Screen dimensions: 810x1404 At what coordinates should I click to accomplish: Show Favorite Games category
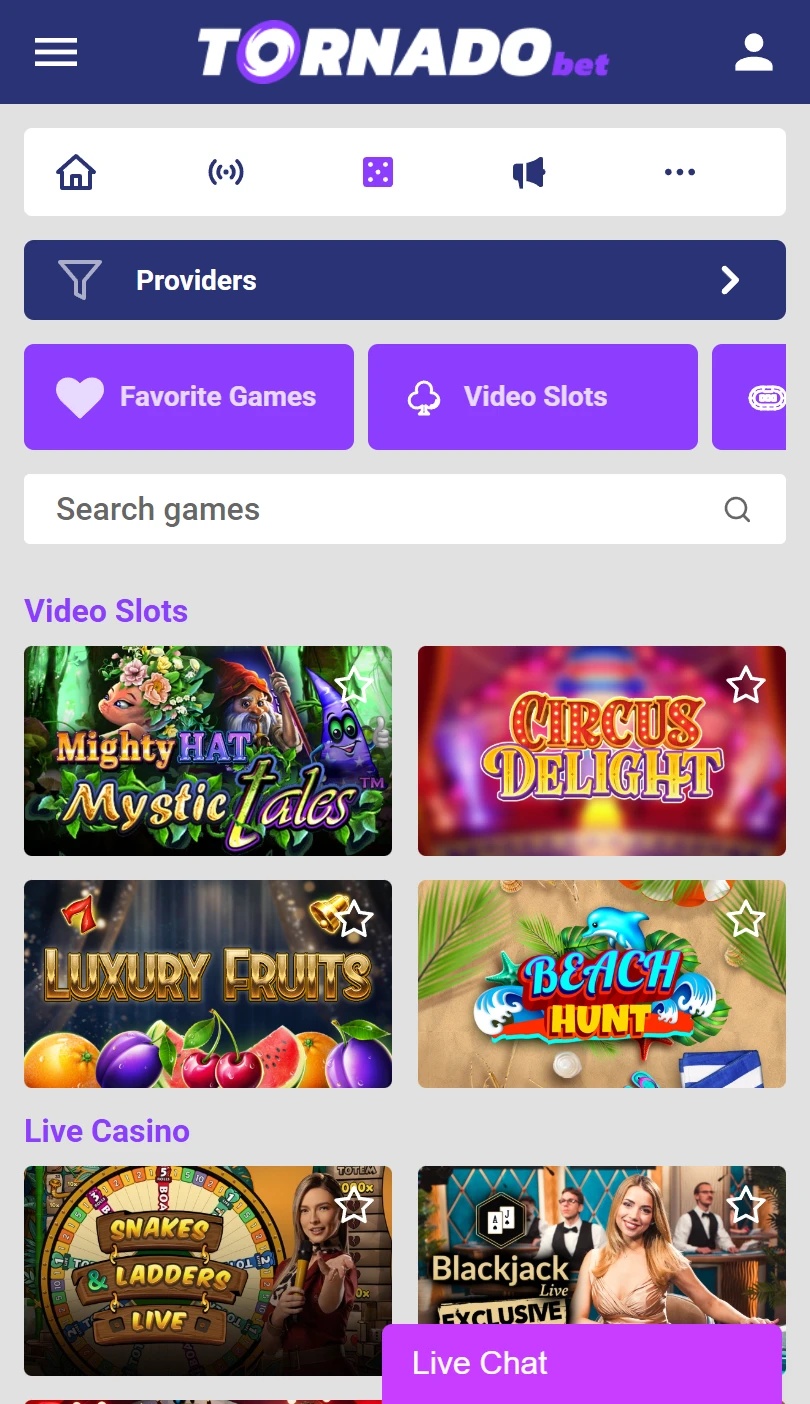(x=189, y=397)
